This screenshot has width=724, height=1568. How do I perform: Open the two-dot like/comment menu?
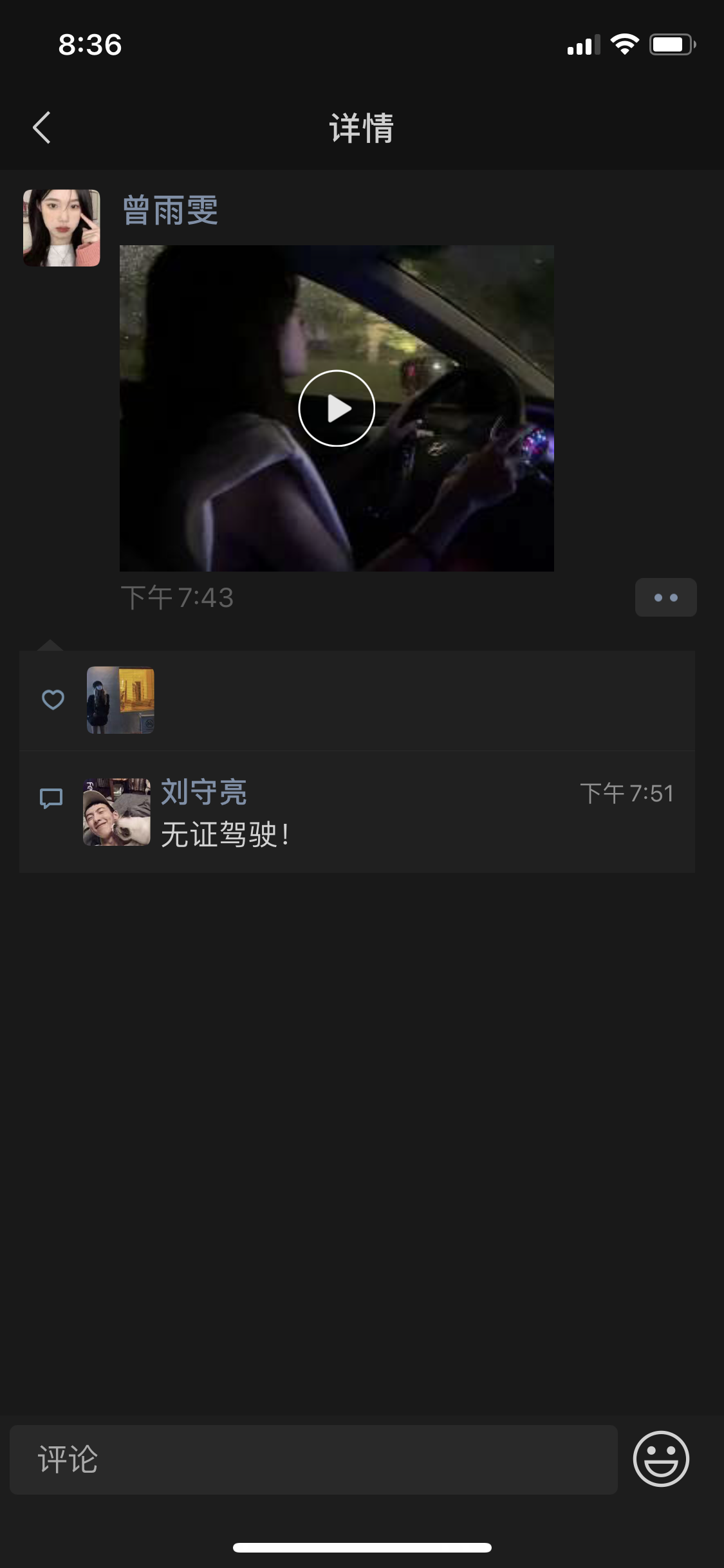665,597
